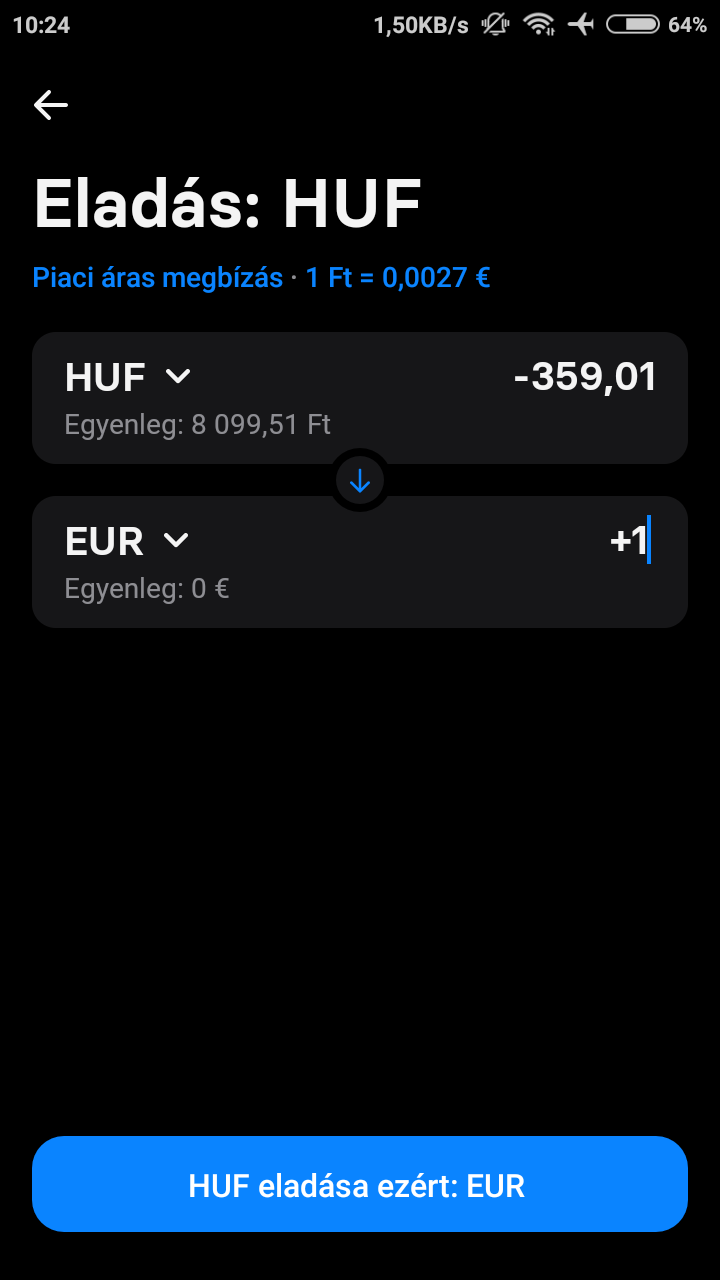Edit the EUR amount +1
The width and height of the screenshot is (720, 1280).
628,541
